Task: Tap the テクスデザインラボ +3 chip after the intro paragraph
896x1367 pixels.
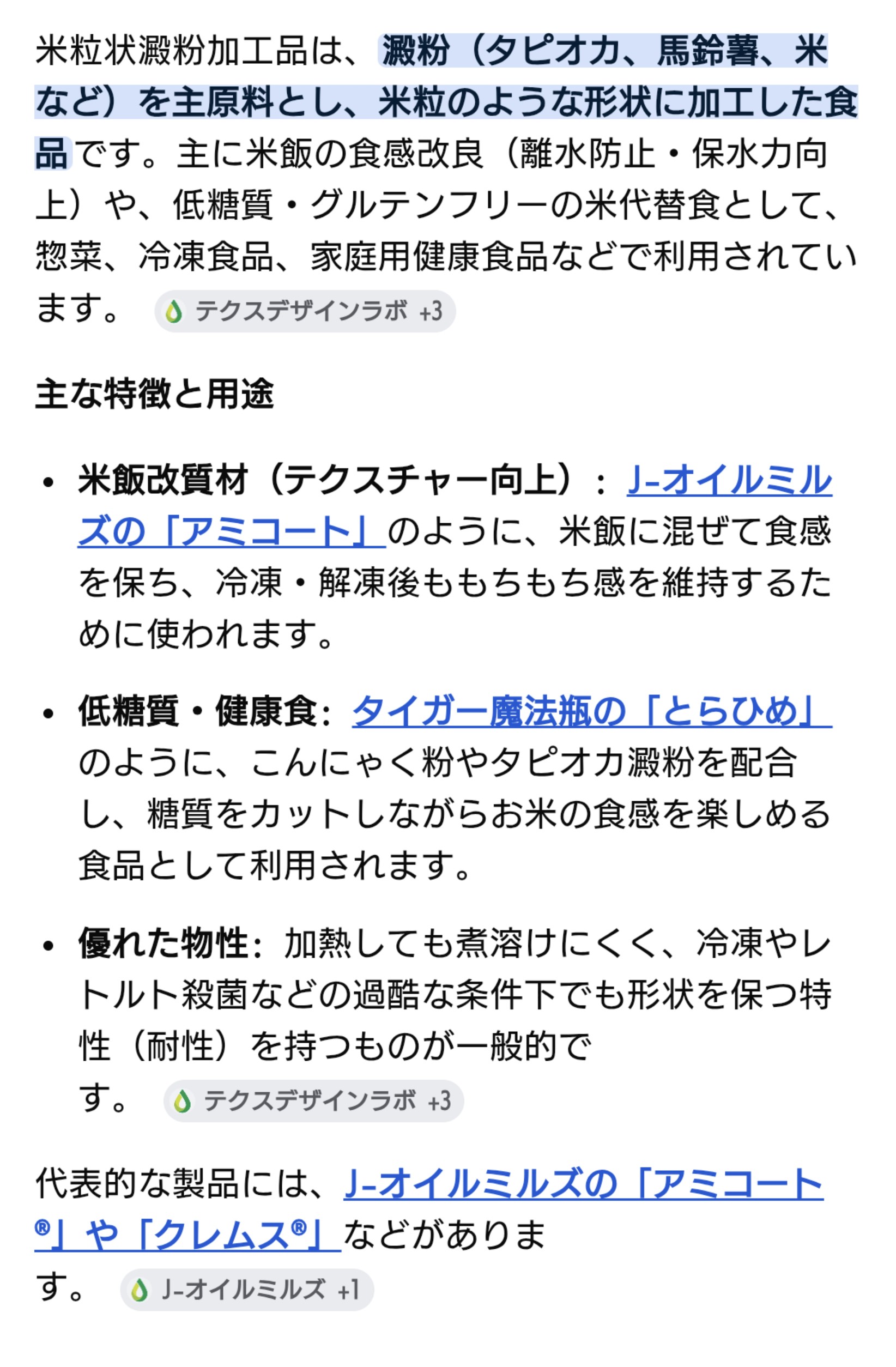Action: coord(305,311)
